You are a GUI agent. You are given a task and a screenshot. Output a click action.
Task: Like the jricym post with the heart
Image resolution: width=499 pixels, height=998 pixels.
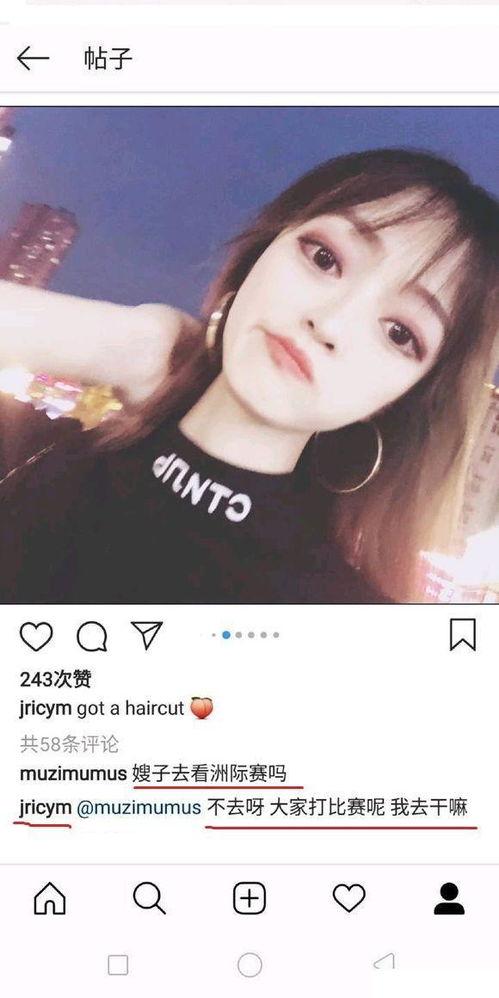pos(36,635)
